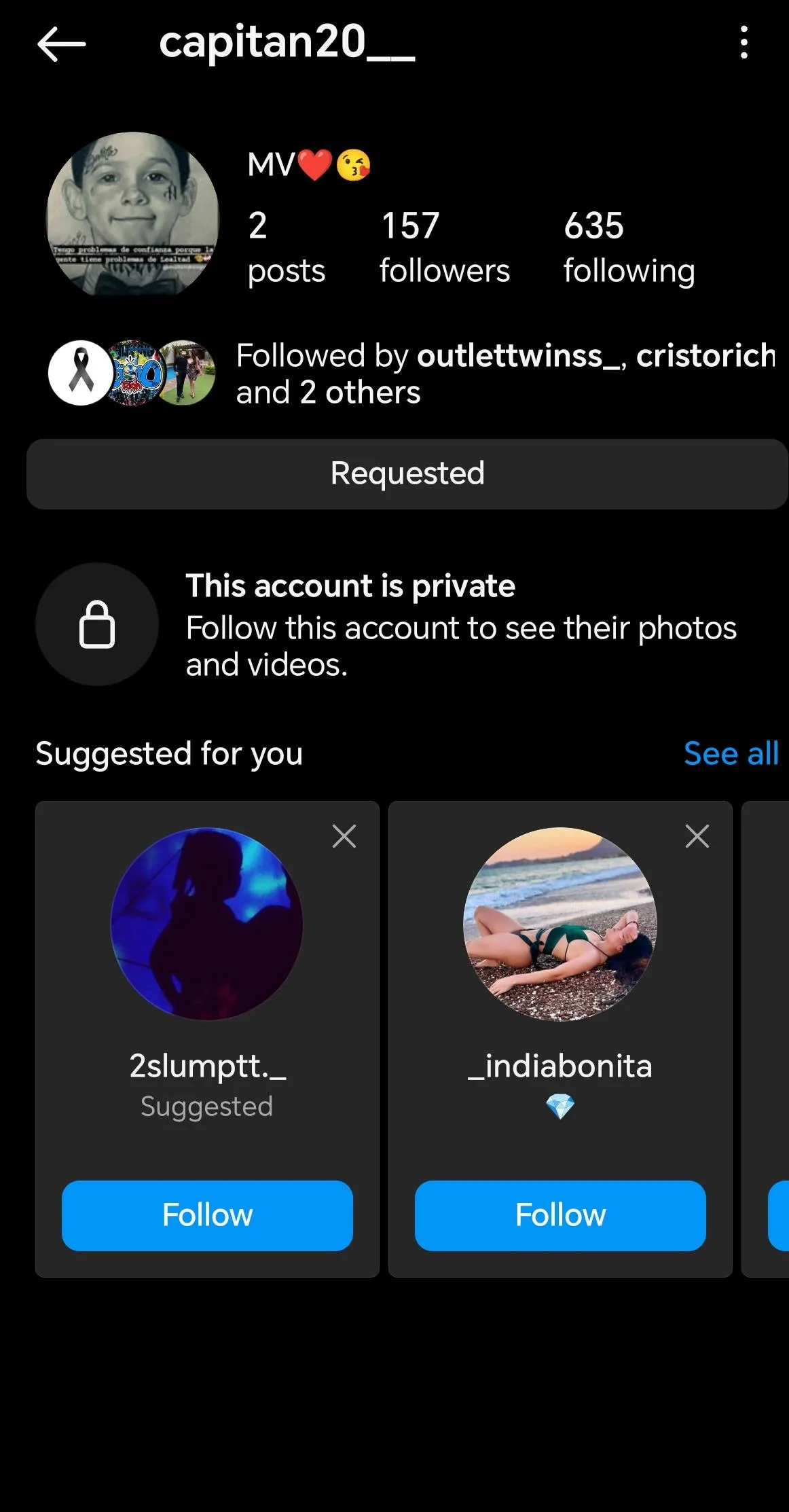
Task: Dismiss the 2slumptt._ suggestion
Action: (344, 836)
